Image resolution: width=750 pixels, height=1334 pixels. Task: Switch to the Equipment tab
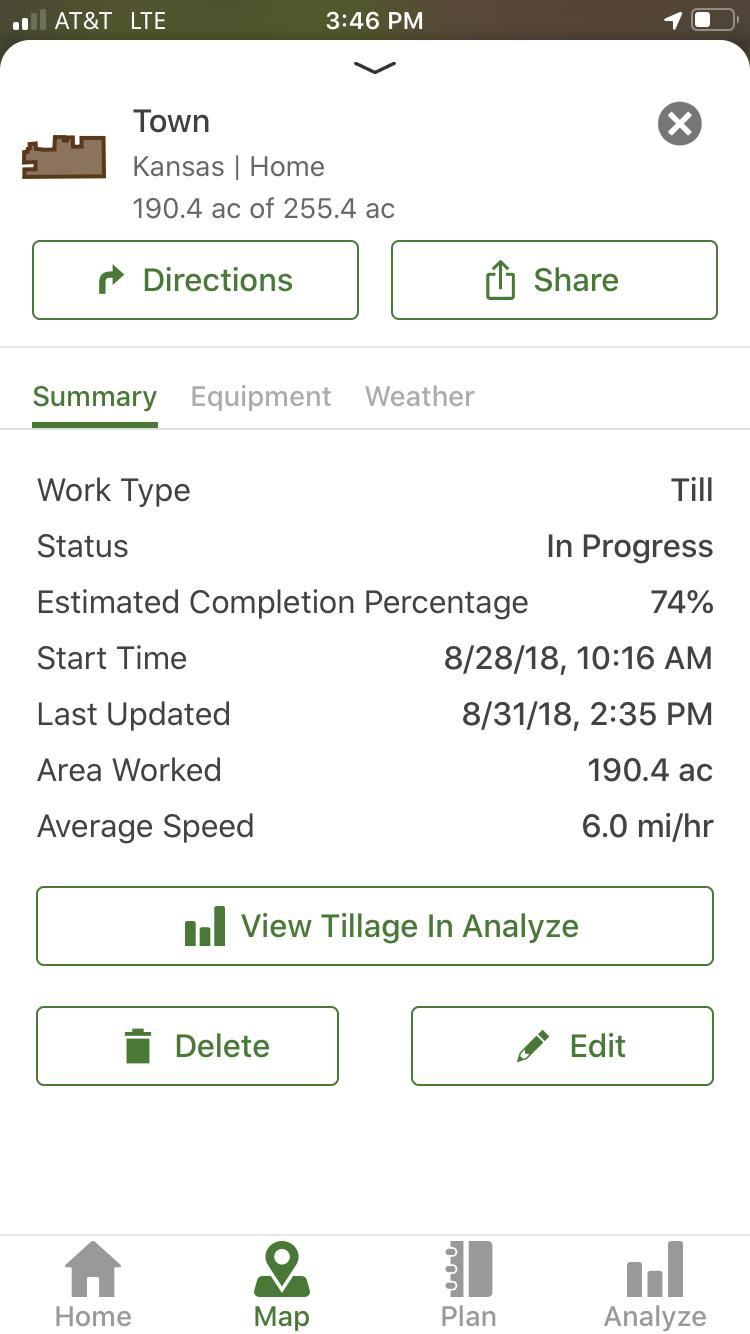click(x=261, y=396)
